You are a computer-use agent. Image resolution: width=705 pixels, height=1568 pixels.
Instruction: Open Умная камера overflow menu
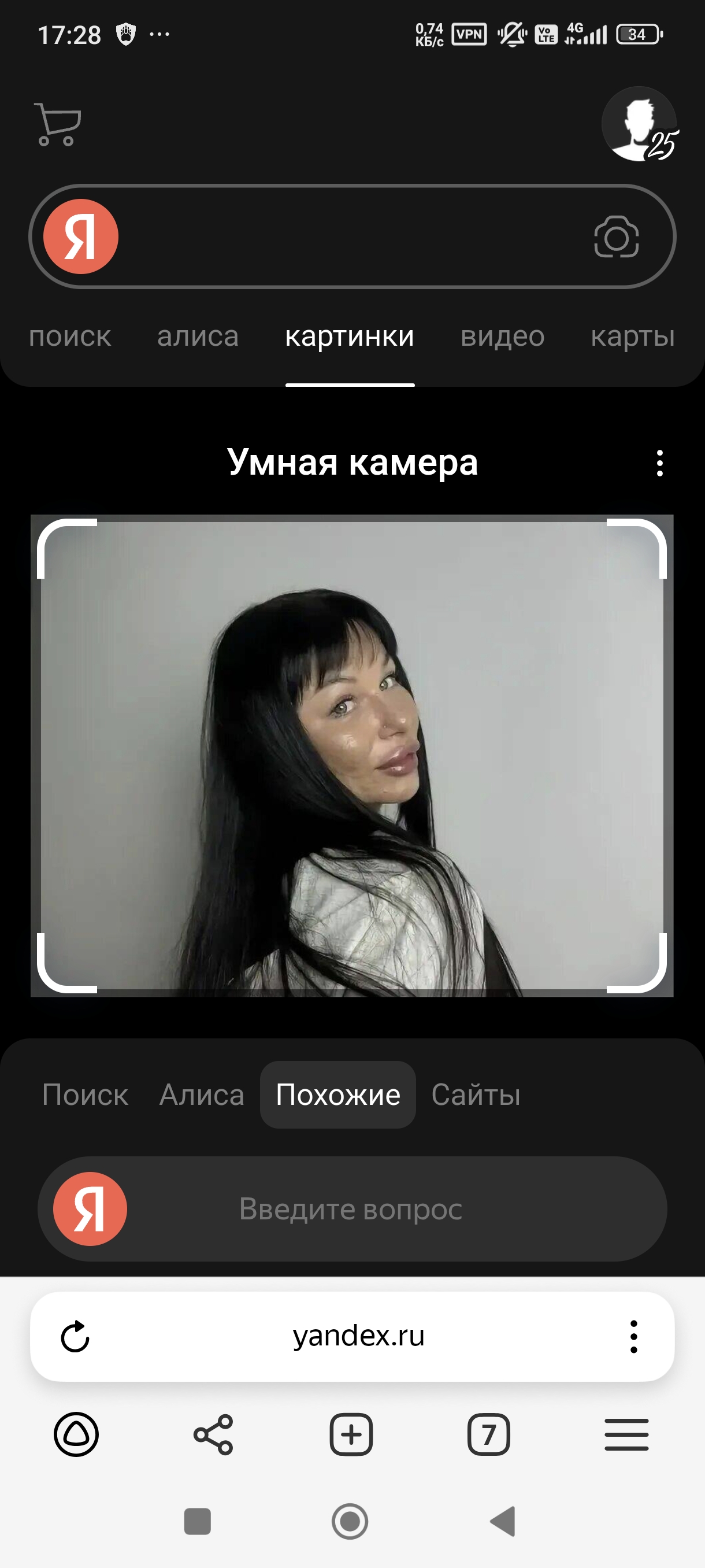coord(659,463)
